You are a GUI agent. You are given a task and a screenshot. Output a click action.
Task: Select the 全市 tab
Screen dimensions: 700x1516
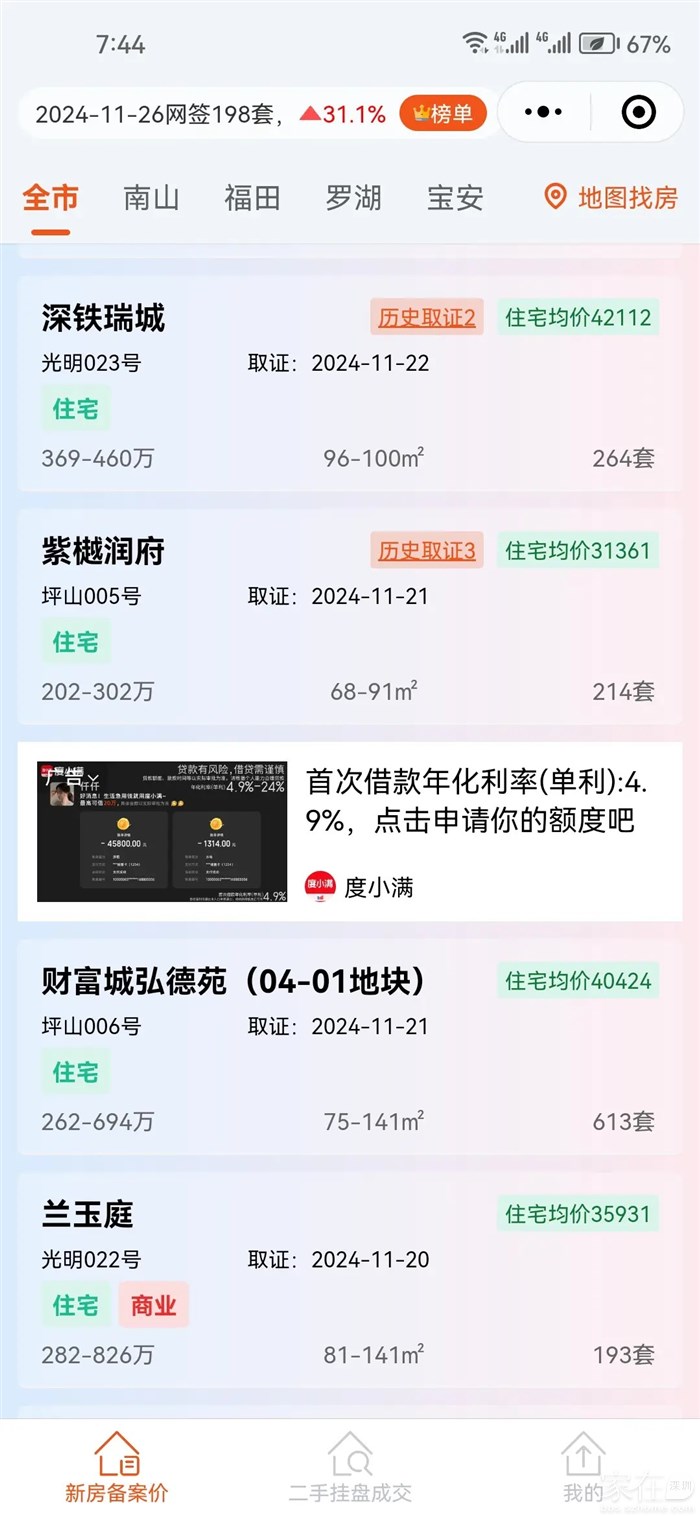point(50,198)
